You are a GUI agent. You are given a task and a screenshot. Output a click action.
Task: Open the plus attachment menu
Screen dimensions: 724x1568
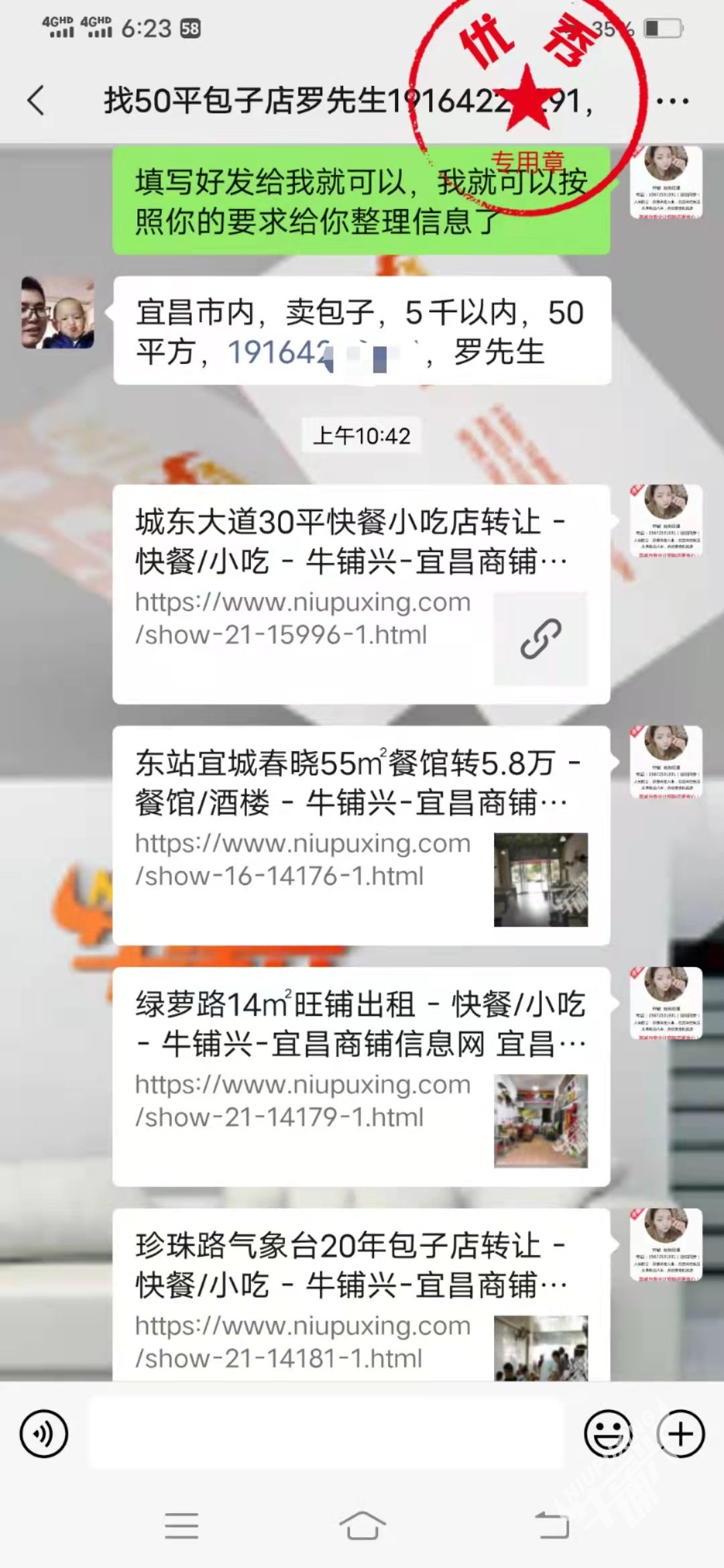point(680,1434)
